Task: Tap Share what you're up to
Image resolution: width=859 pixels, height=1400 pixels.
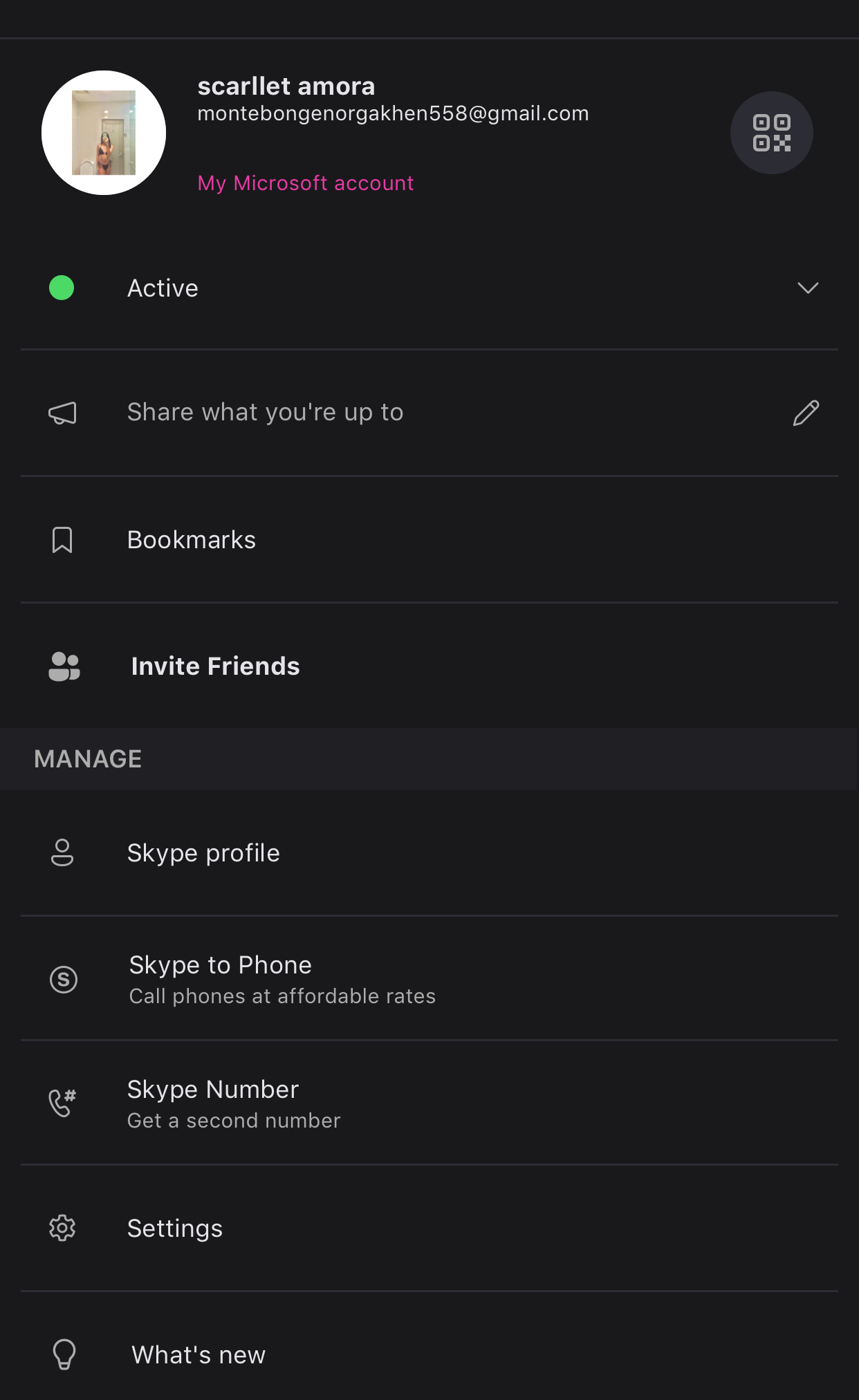Action: pyautogui.click(x=265, y=412)
